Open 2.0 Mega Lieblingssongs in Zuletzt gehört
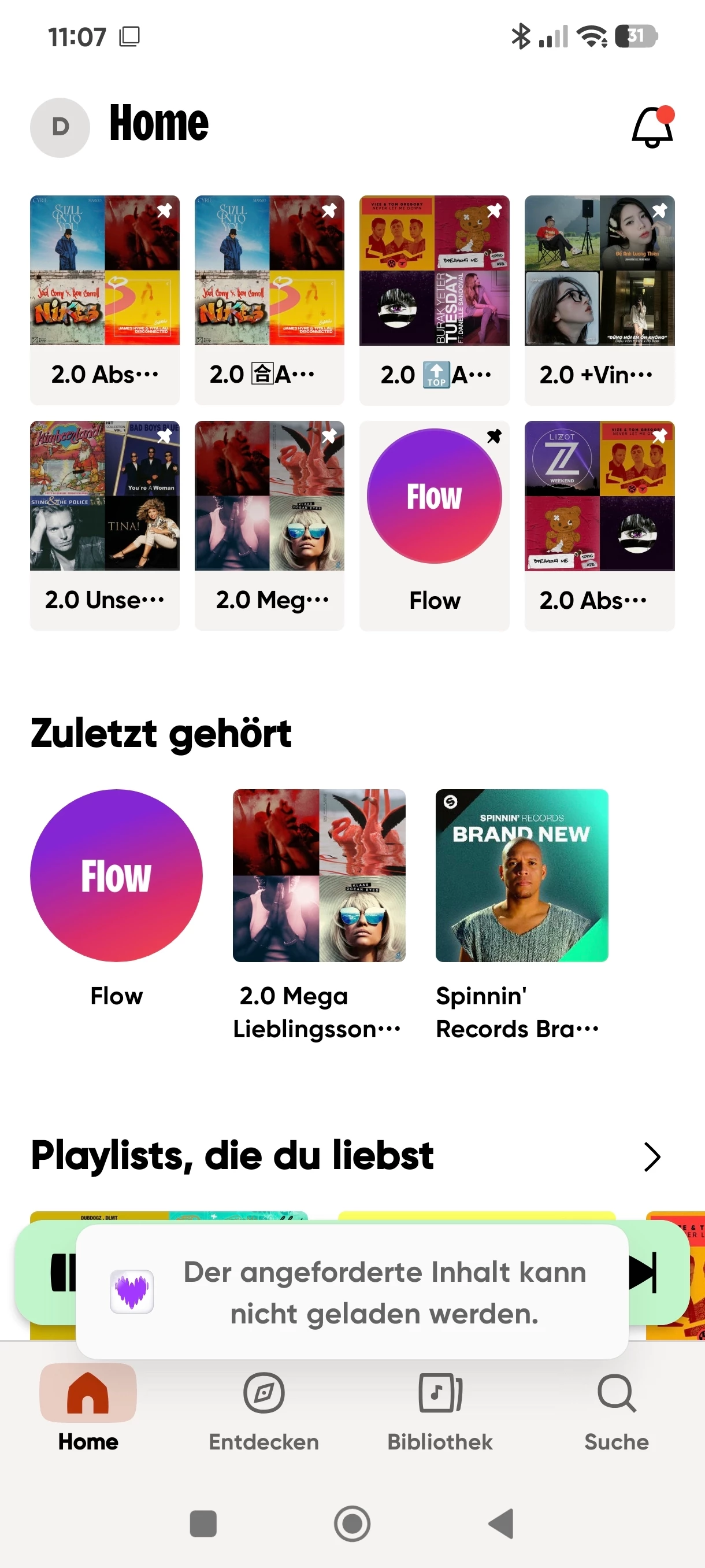The image size is (705, 1568). [x=319, y=875]
